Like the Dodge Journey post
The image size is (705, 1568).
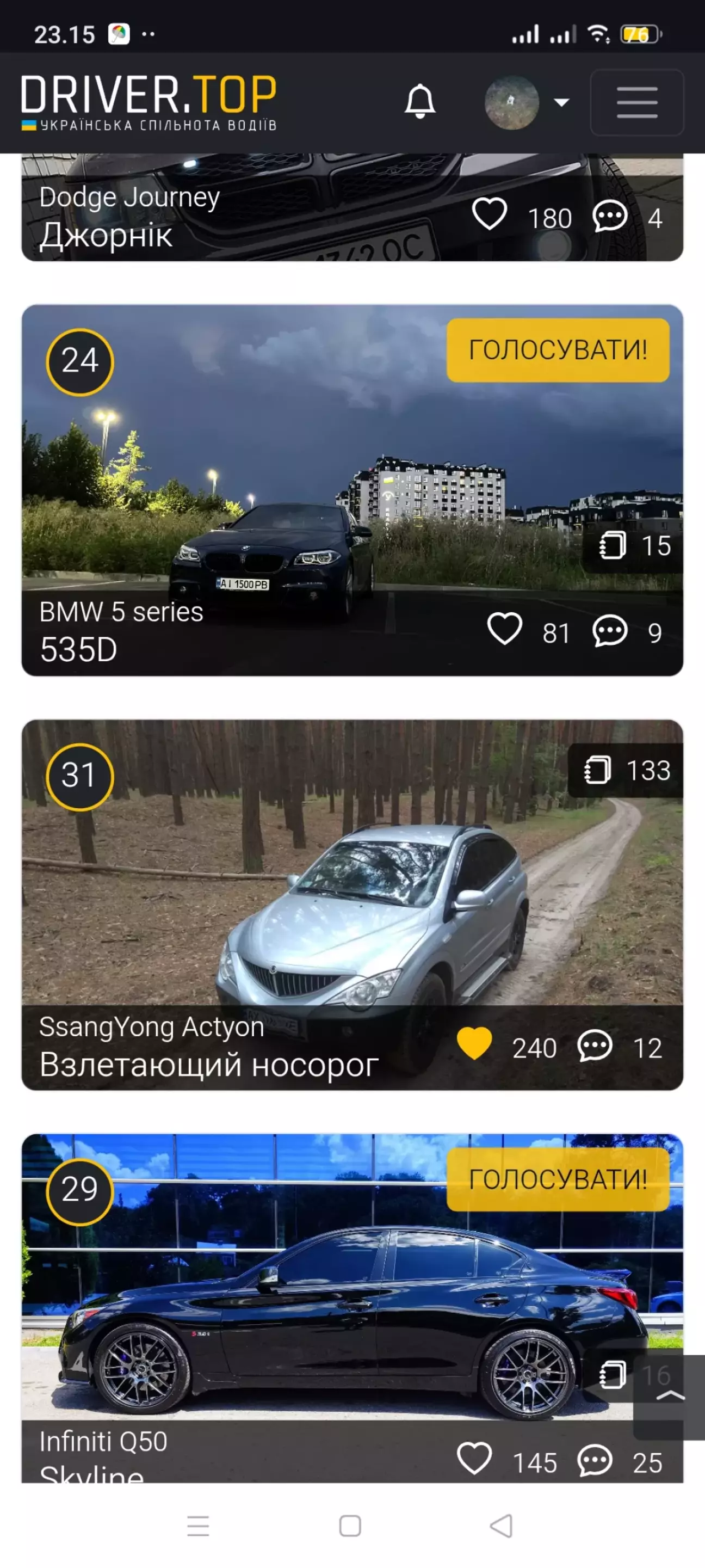[490, 215]
